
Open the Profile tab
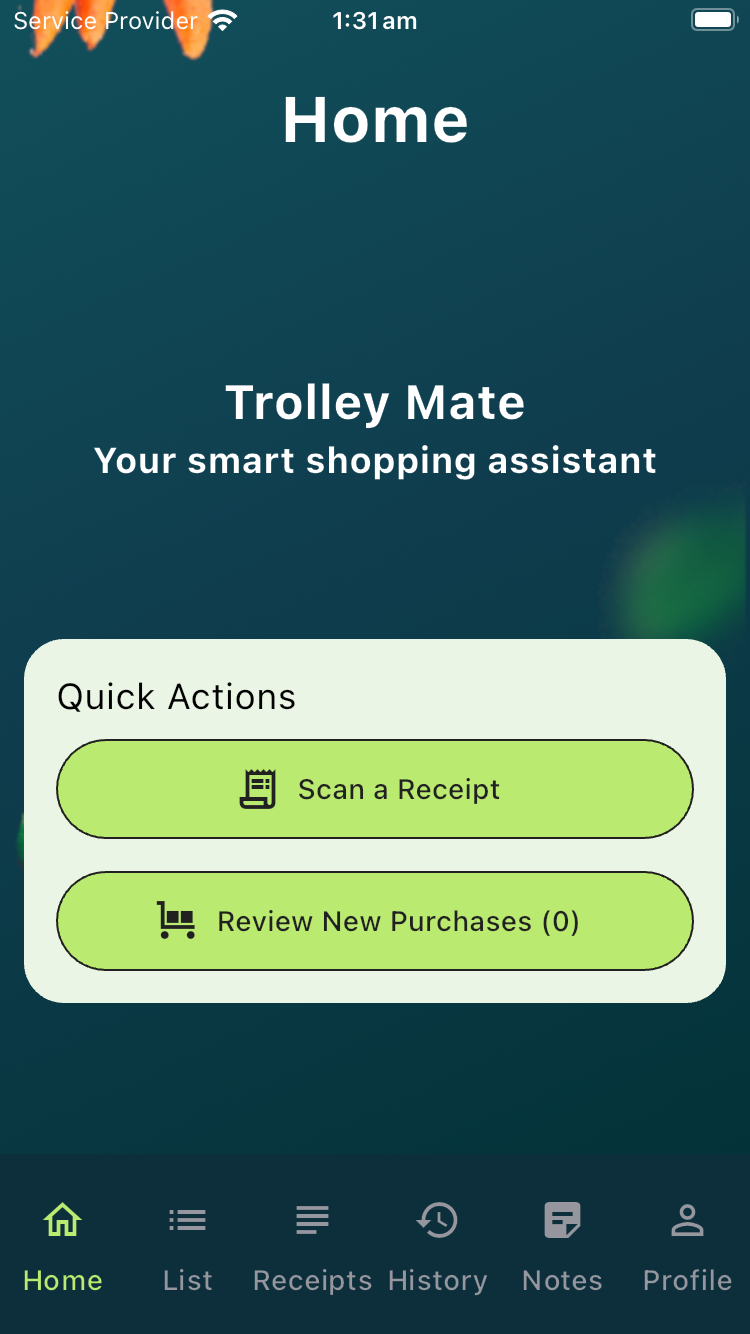(x=687, y=1245)
